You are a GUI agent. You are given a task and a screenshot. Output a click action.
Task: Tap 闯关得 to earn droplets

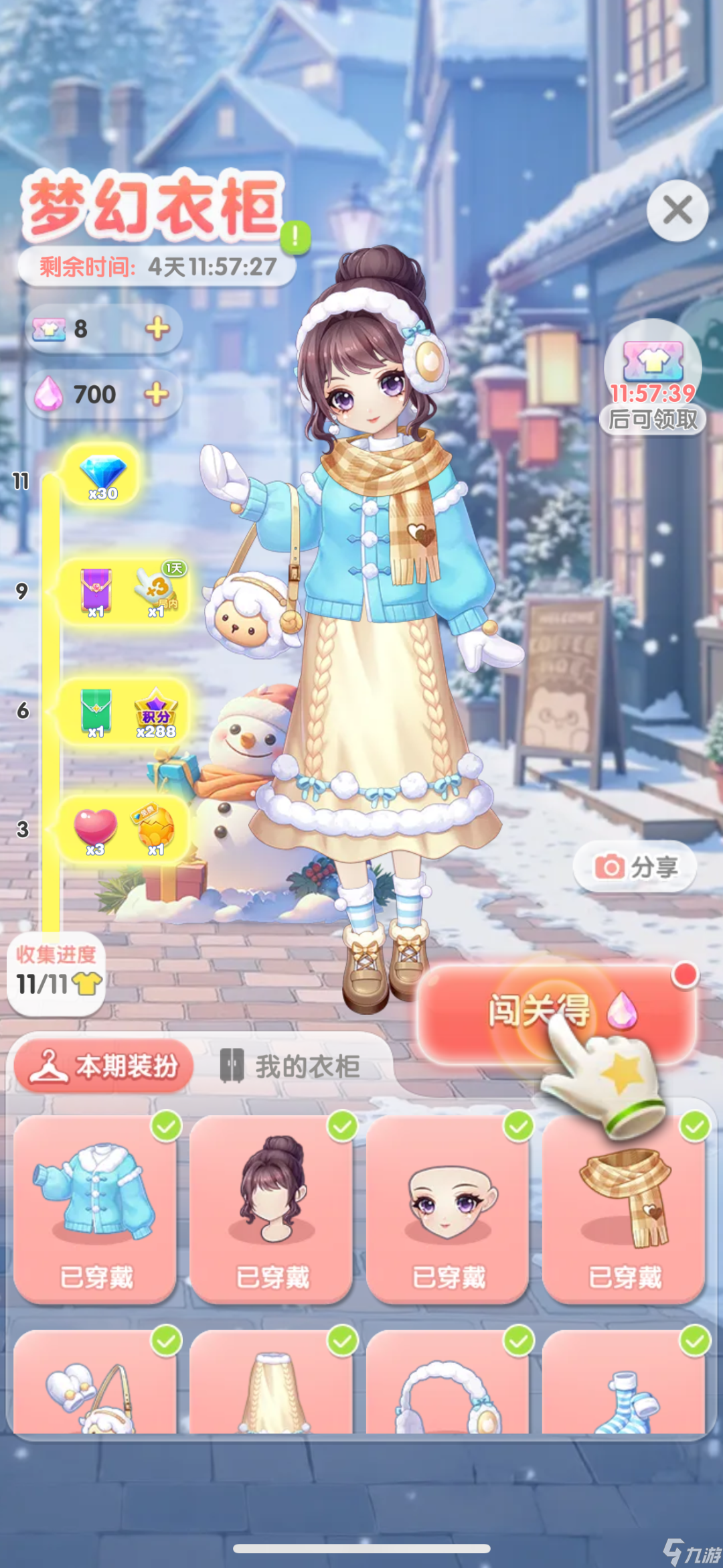point(557,1011)
